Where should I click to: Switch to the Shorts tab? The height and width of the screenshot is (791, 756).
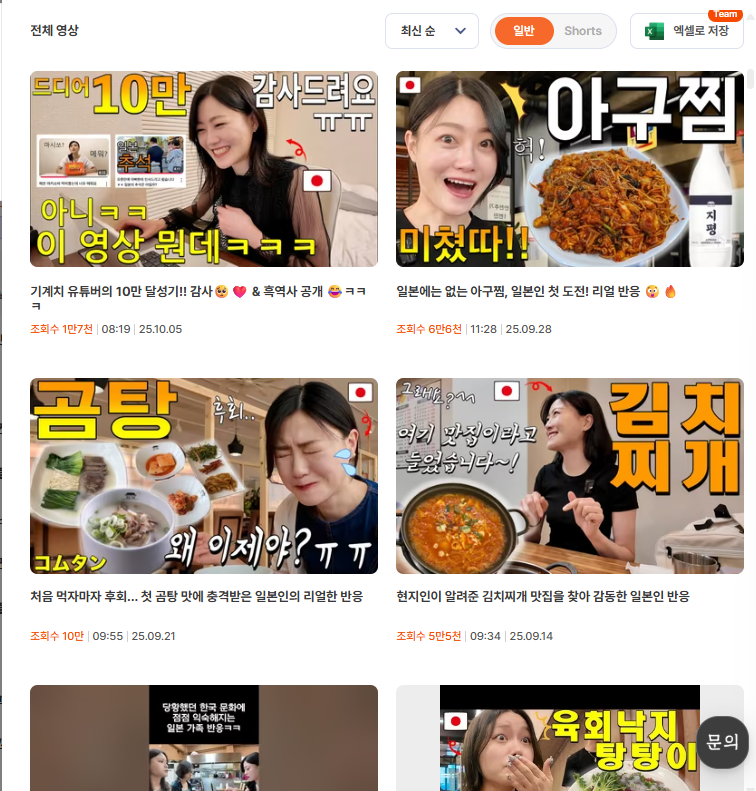click(583, 31)
